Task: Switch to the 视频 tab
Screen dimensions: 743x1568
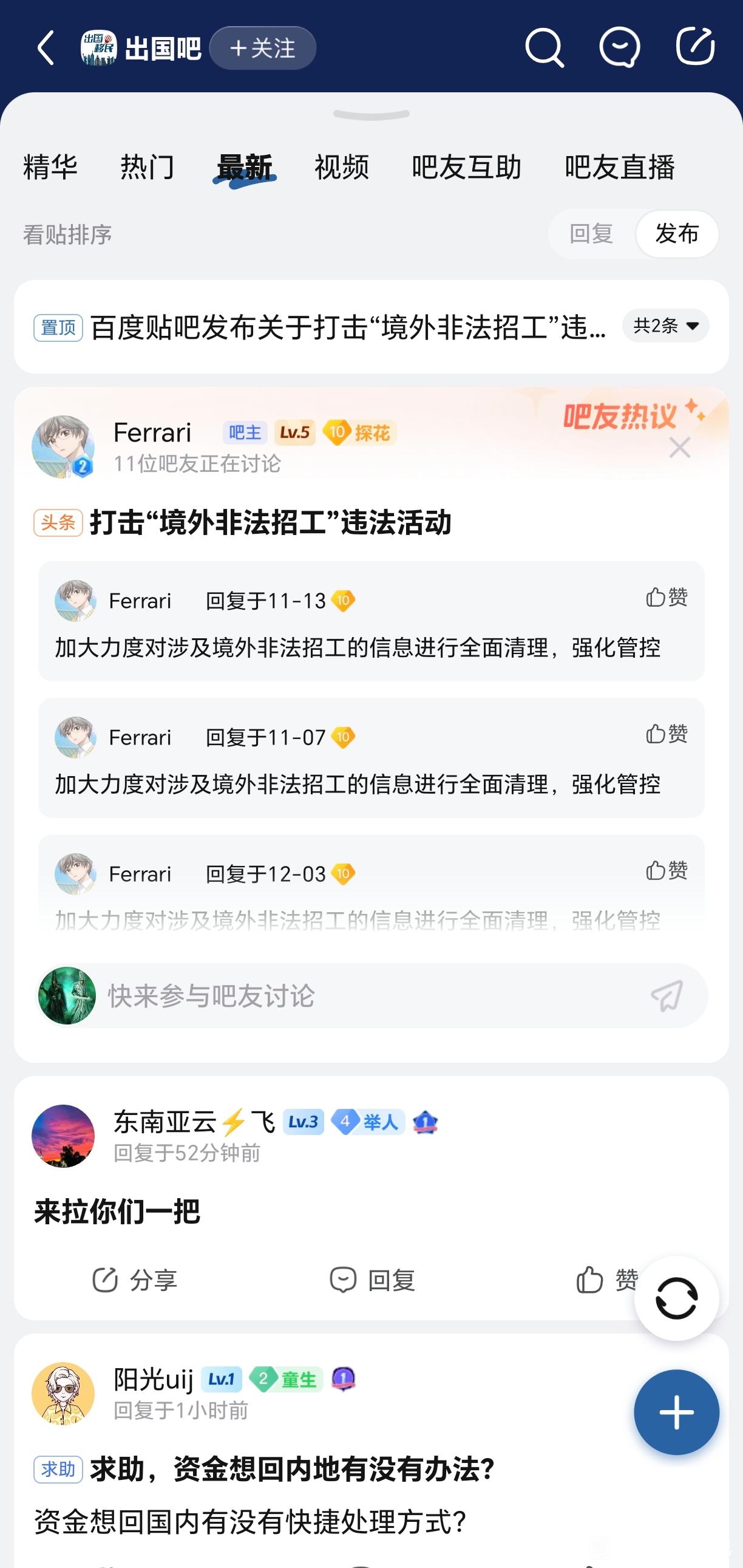Action: coord(341,168)
